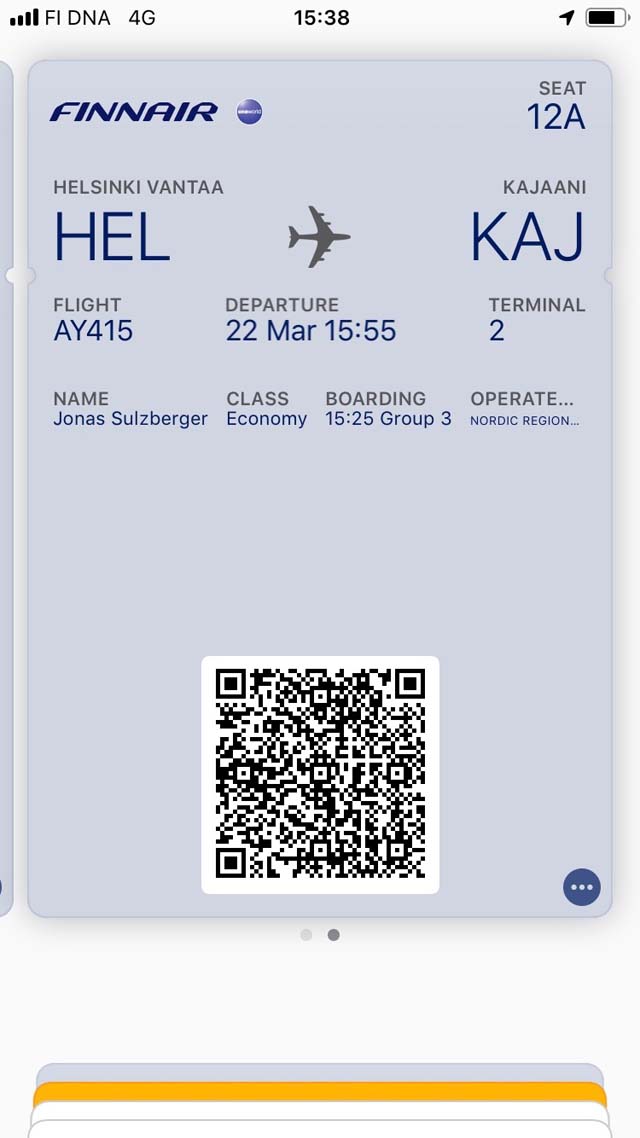
Task: Open the grey pass at stack top
Action: (320, 1072)
